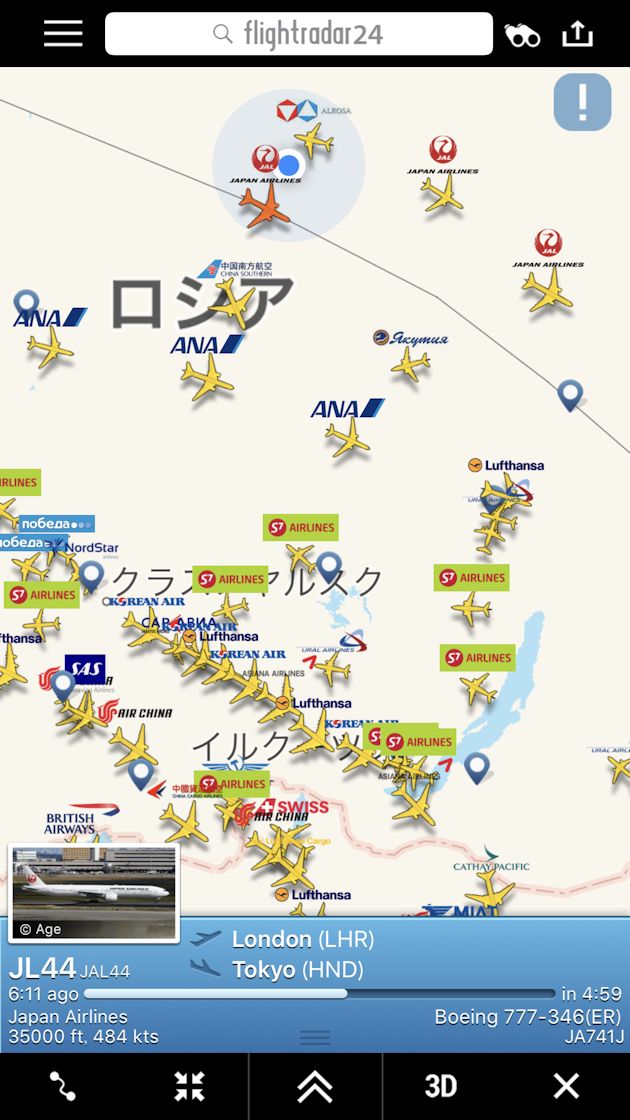
Task: Select the orange highlighted Japan Airlines plane
Action: click(265, 206)
